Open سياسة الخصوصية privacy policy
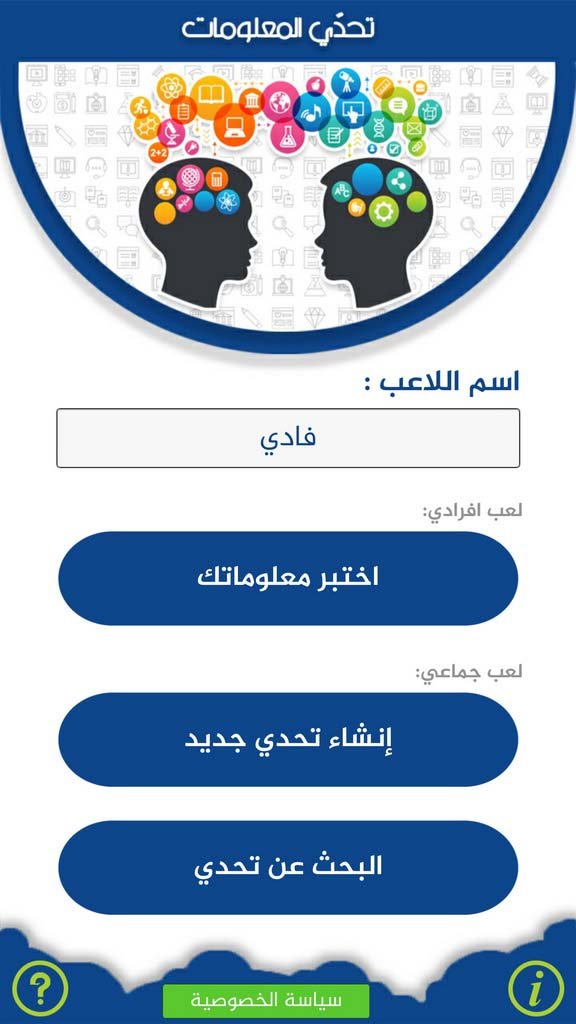The image size is (576, 1024). [266, 1000]
